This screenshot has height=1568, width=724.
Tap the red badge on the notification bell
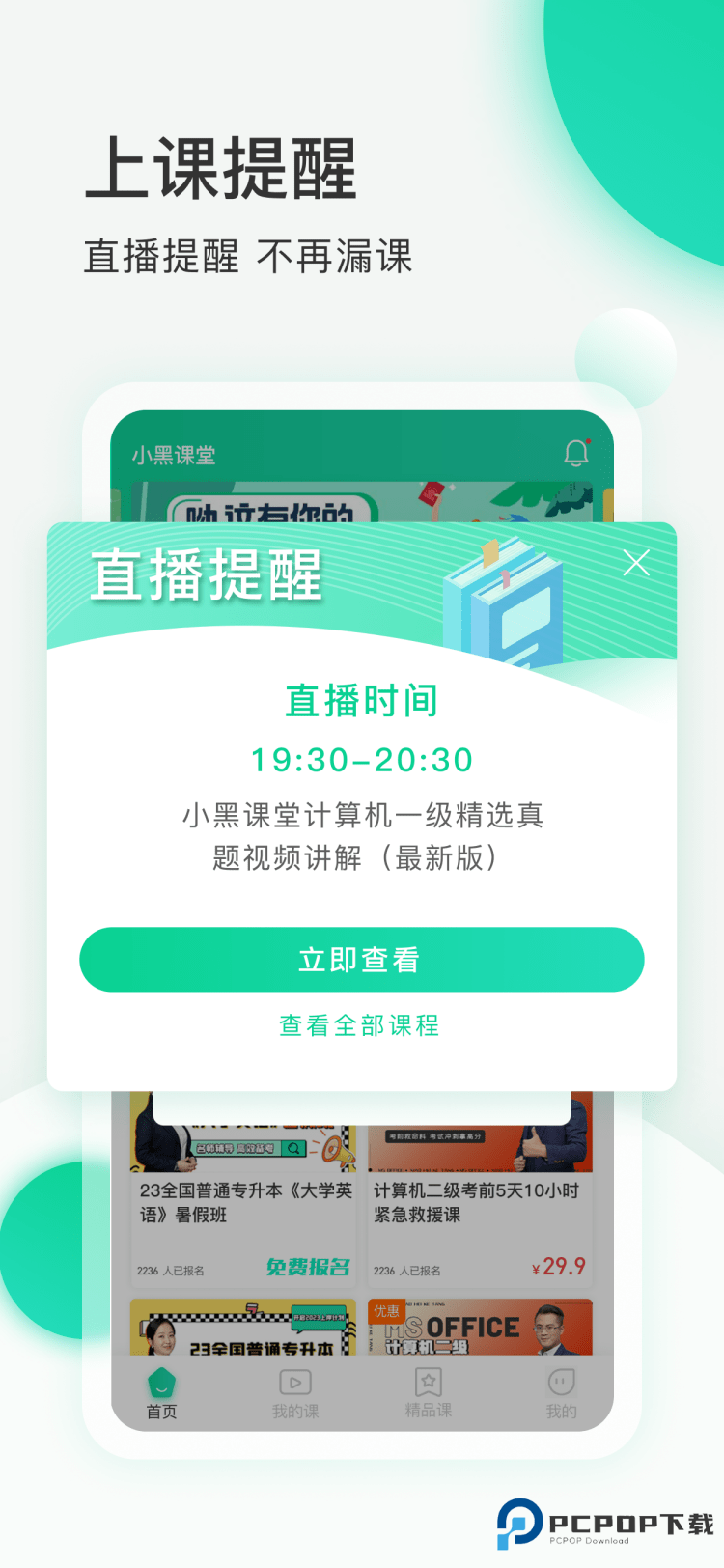pos(590,442)
